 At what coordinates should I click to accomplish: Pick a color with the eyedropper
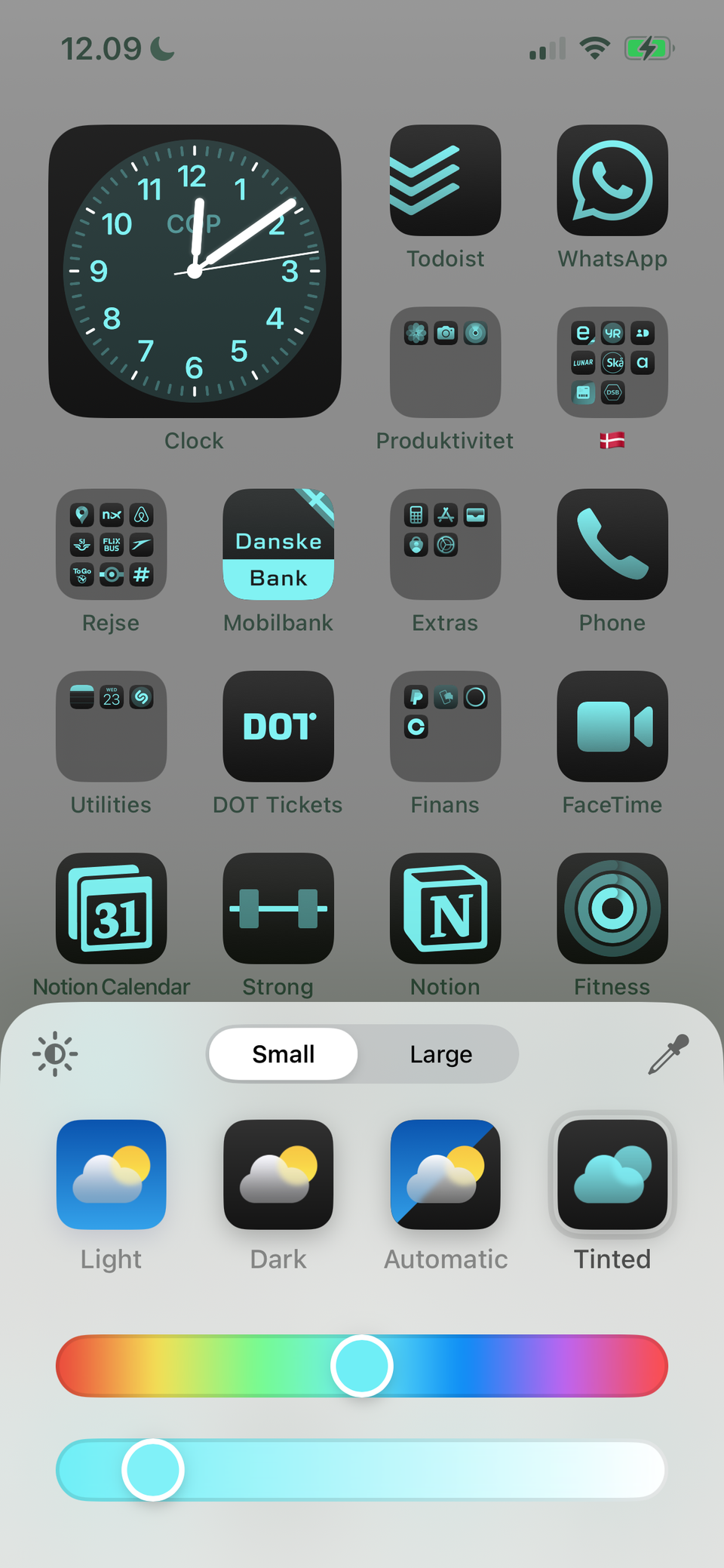click(x=668, y=1054)
